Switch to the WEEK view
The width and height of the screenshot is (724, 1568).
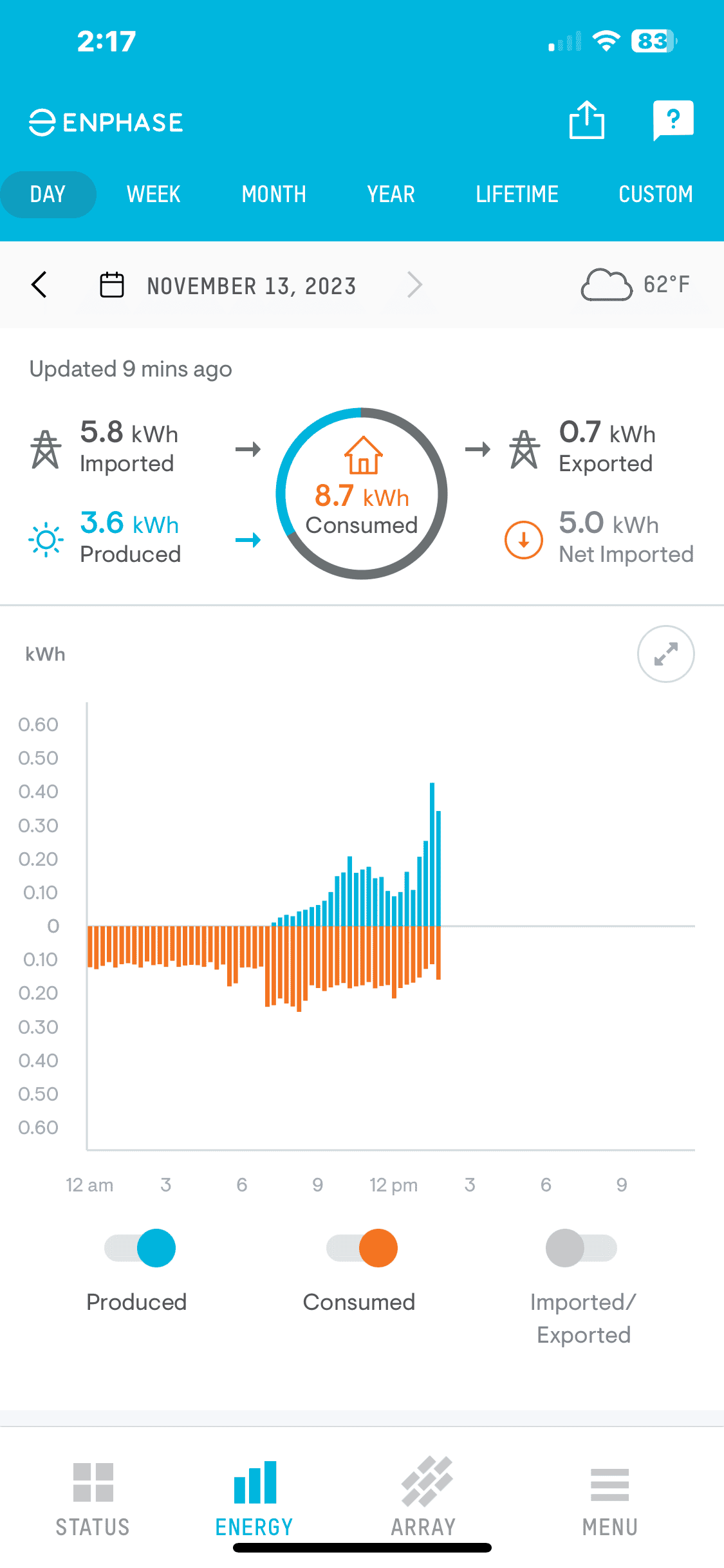[153, 194]
